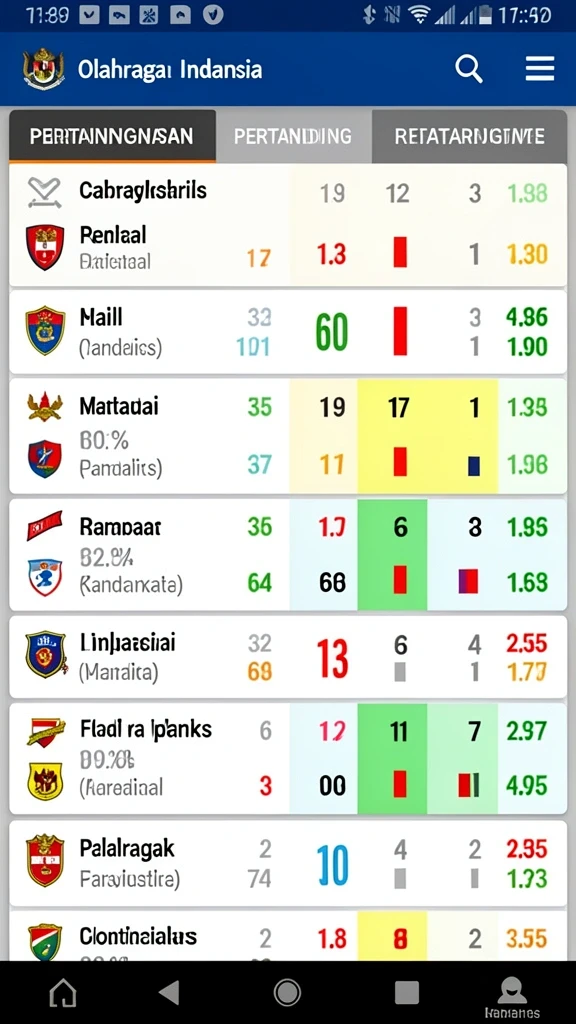Screen dimensions: 576x1024
Task: Open the Fladl ra lpanks match card
Action: (288, 758)
